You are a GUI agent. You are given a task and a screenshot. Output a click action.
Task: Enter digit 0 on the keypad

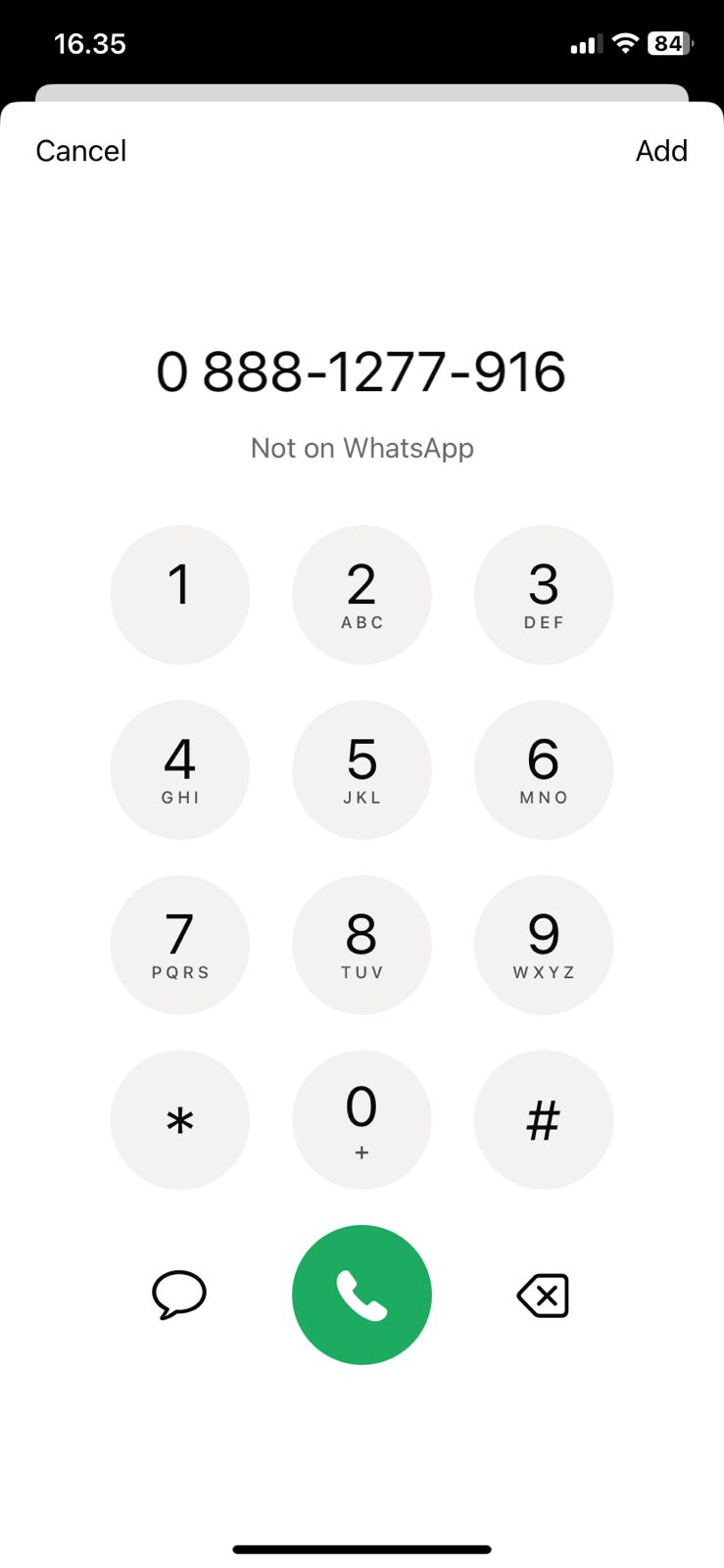click(362, 1119)
